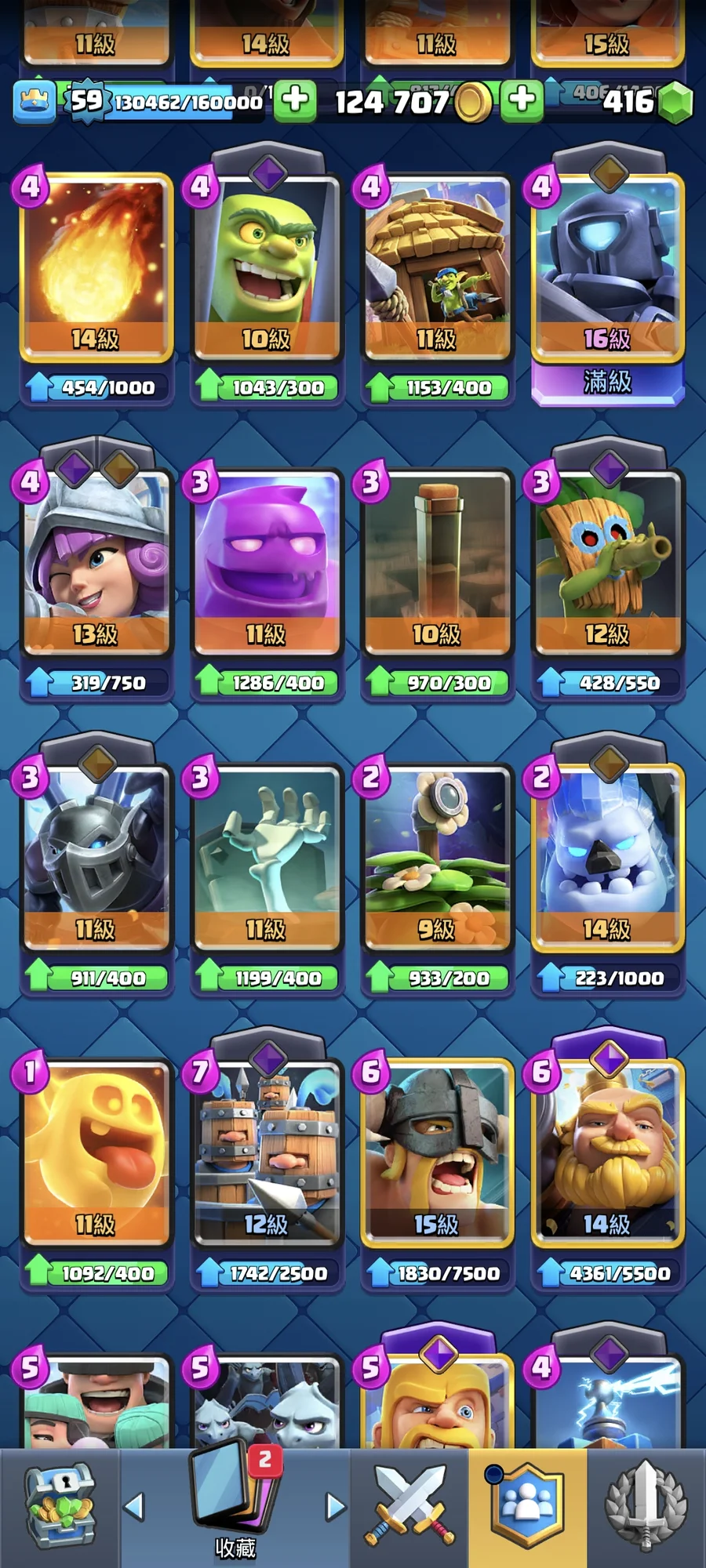This screenshot has height=1568, width=706.
Task: Open the clan social tab
Action: pos(527,1507)
